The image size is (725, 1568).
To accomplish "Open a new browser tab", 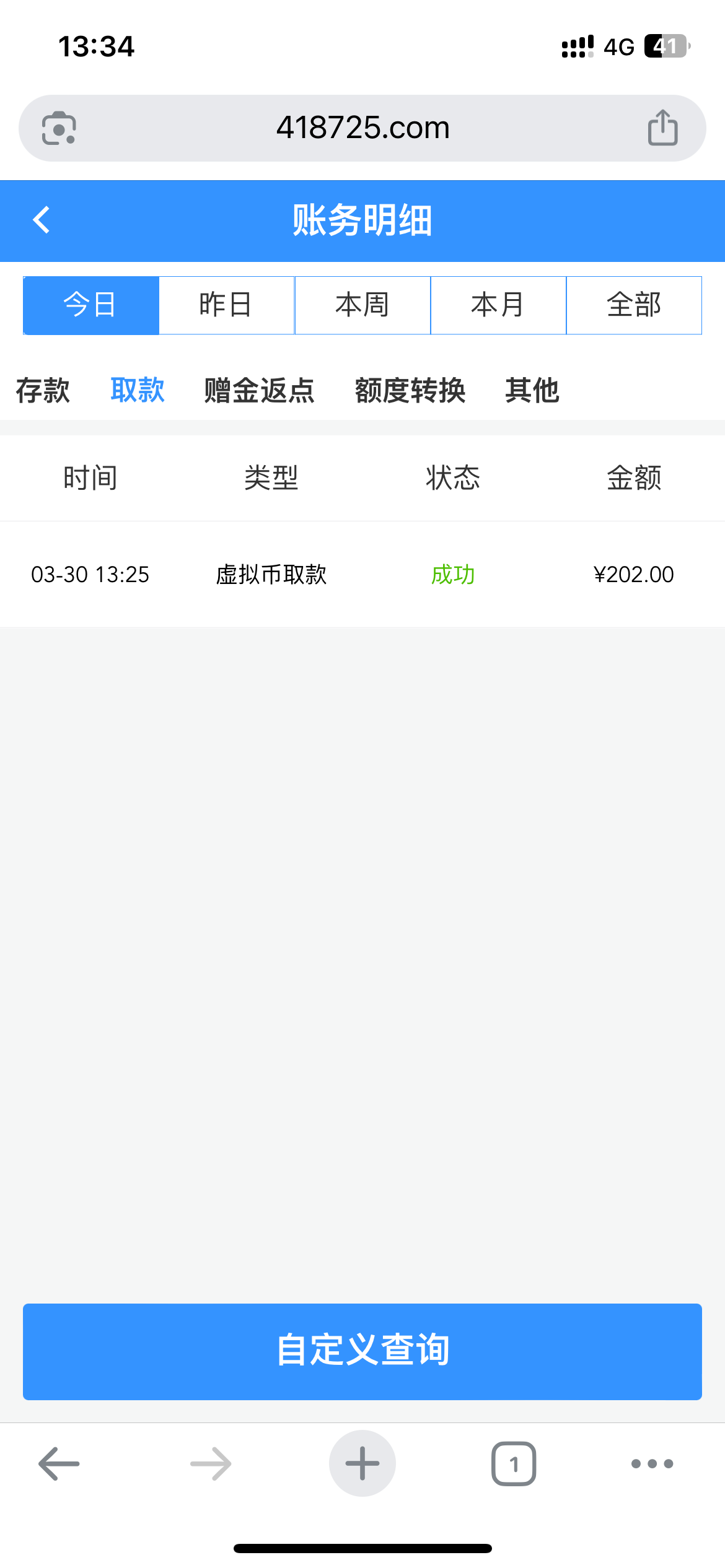I will 362,1464.
